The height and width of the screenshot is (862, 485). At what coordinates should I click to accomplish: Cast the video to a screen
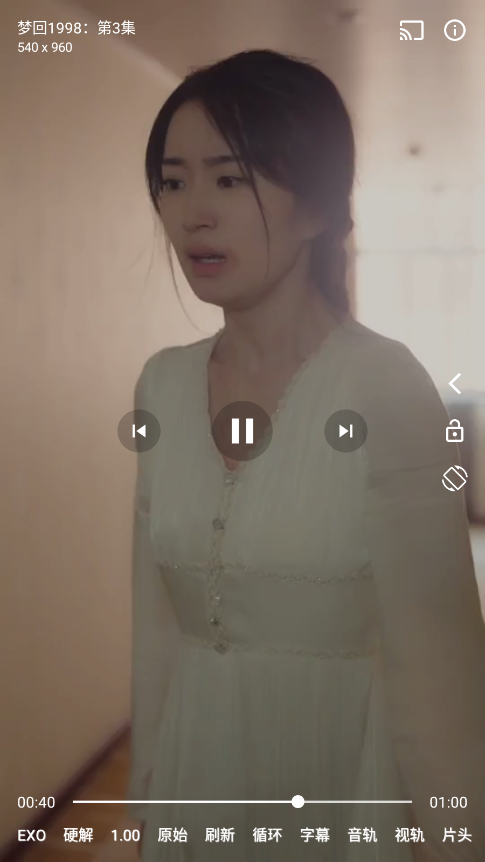click(x=412, y=30)
